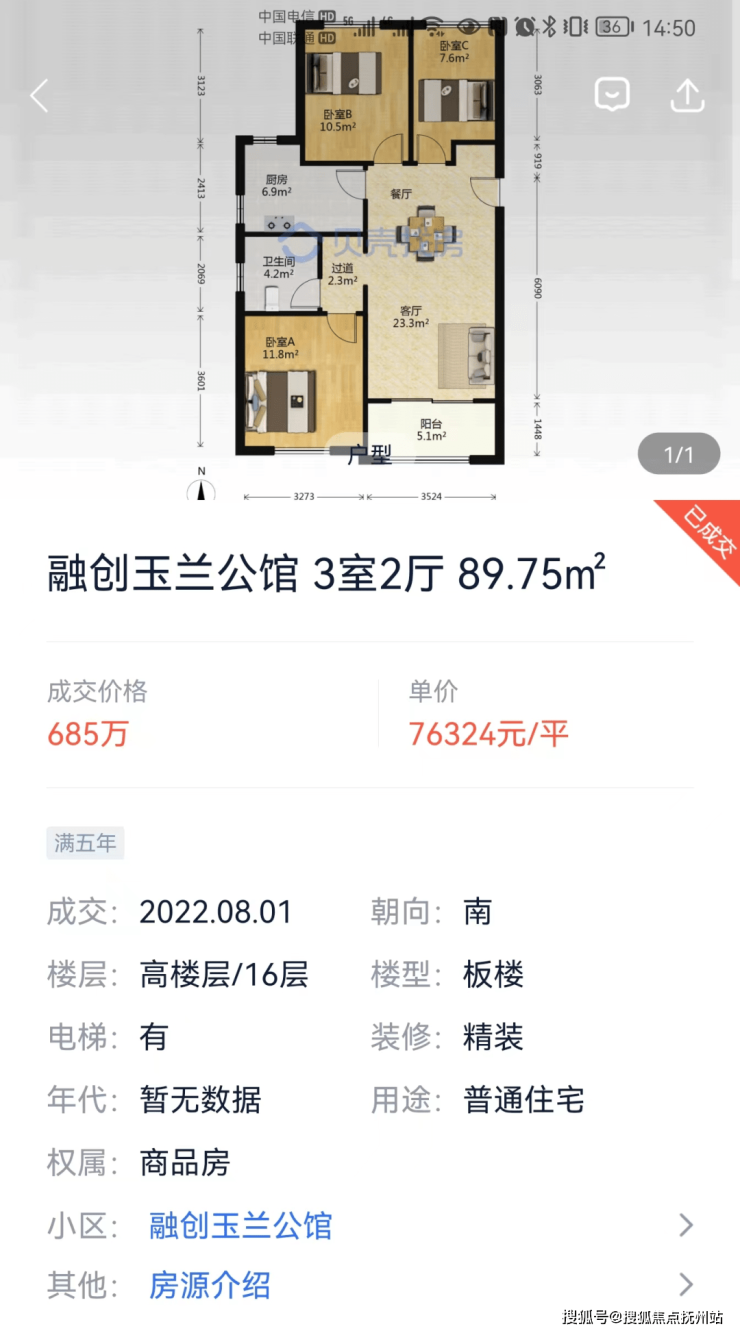740x1333 pixels.
Task: Open the 房源介绍 listing introduction
Action: coord(210,1285)
